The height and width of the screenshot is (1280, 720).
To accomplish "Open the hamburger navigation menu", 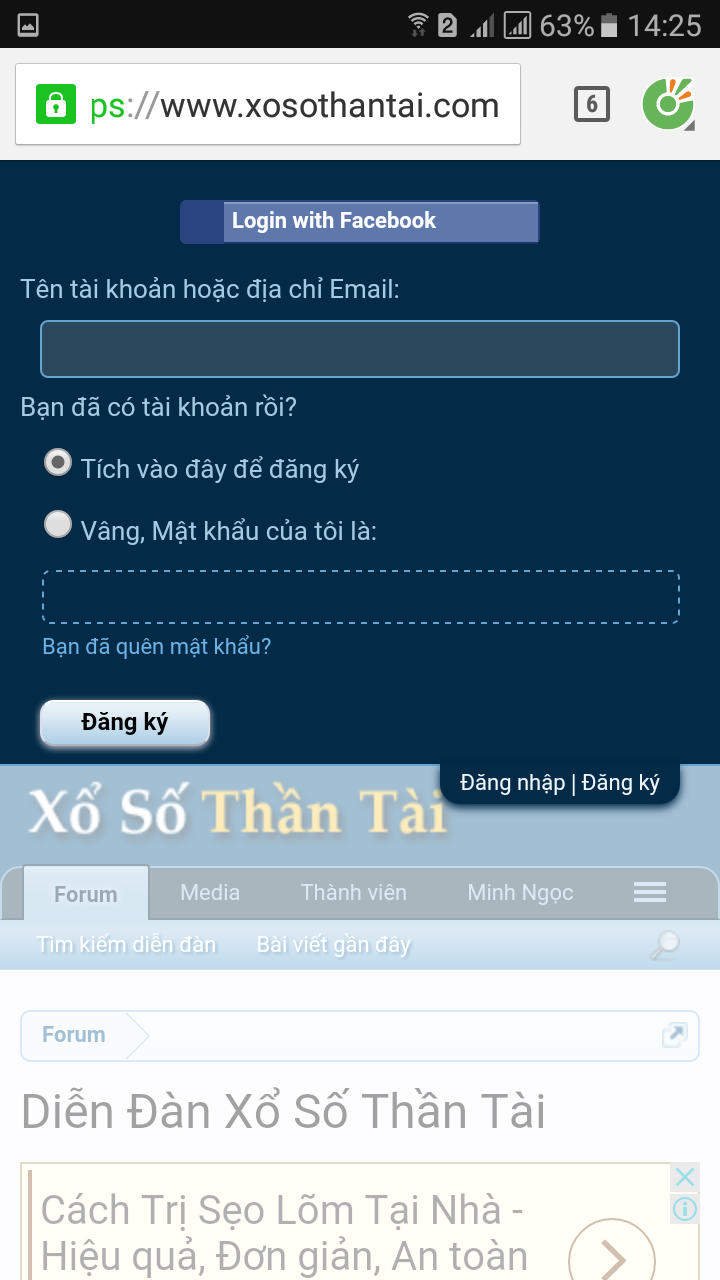I will 650,892.
